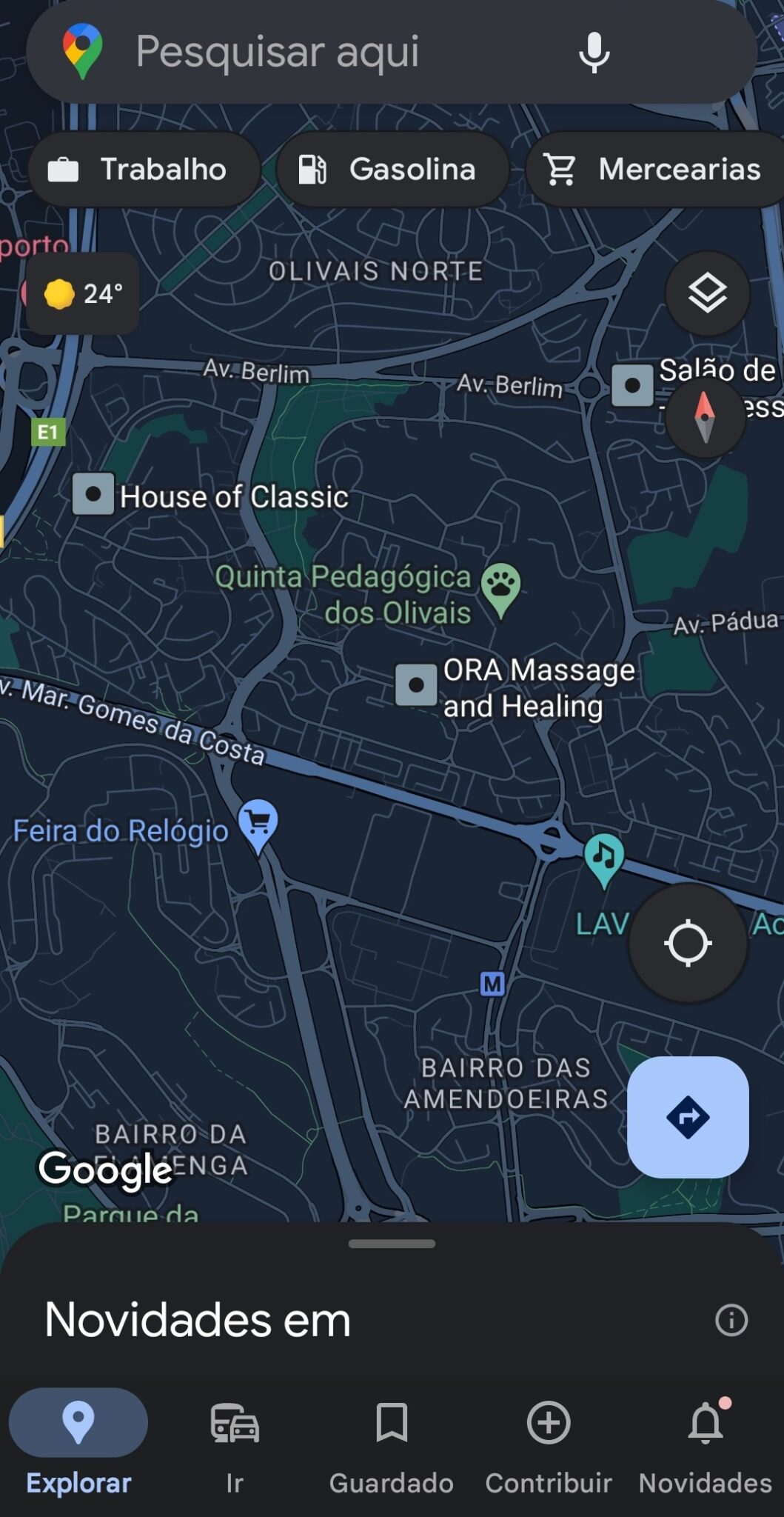Center map on my current location
This screenshot has height=1517, width=784.
coord(688,943)
